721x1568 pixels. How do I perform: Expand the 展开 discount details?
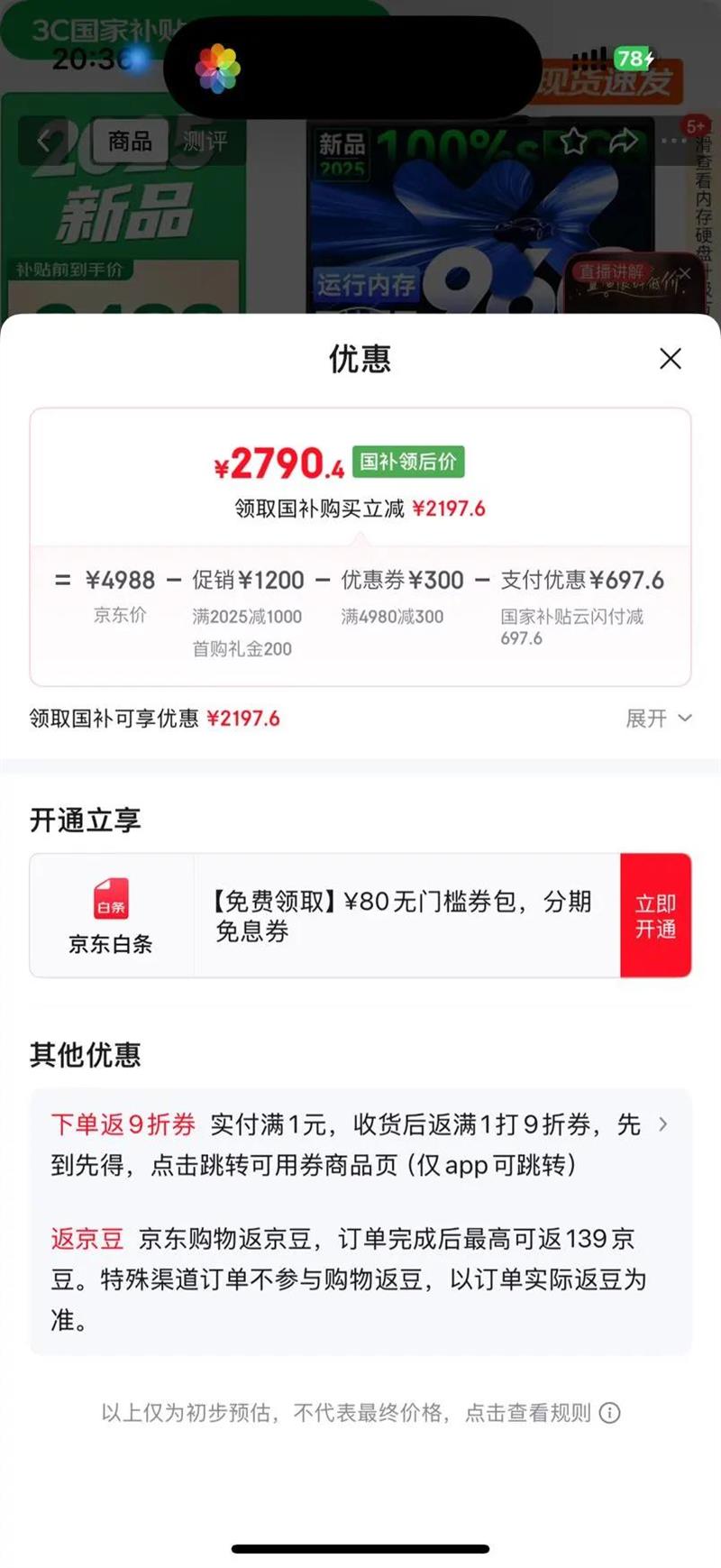659,719
